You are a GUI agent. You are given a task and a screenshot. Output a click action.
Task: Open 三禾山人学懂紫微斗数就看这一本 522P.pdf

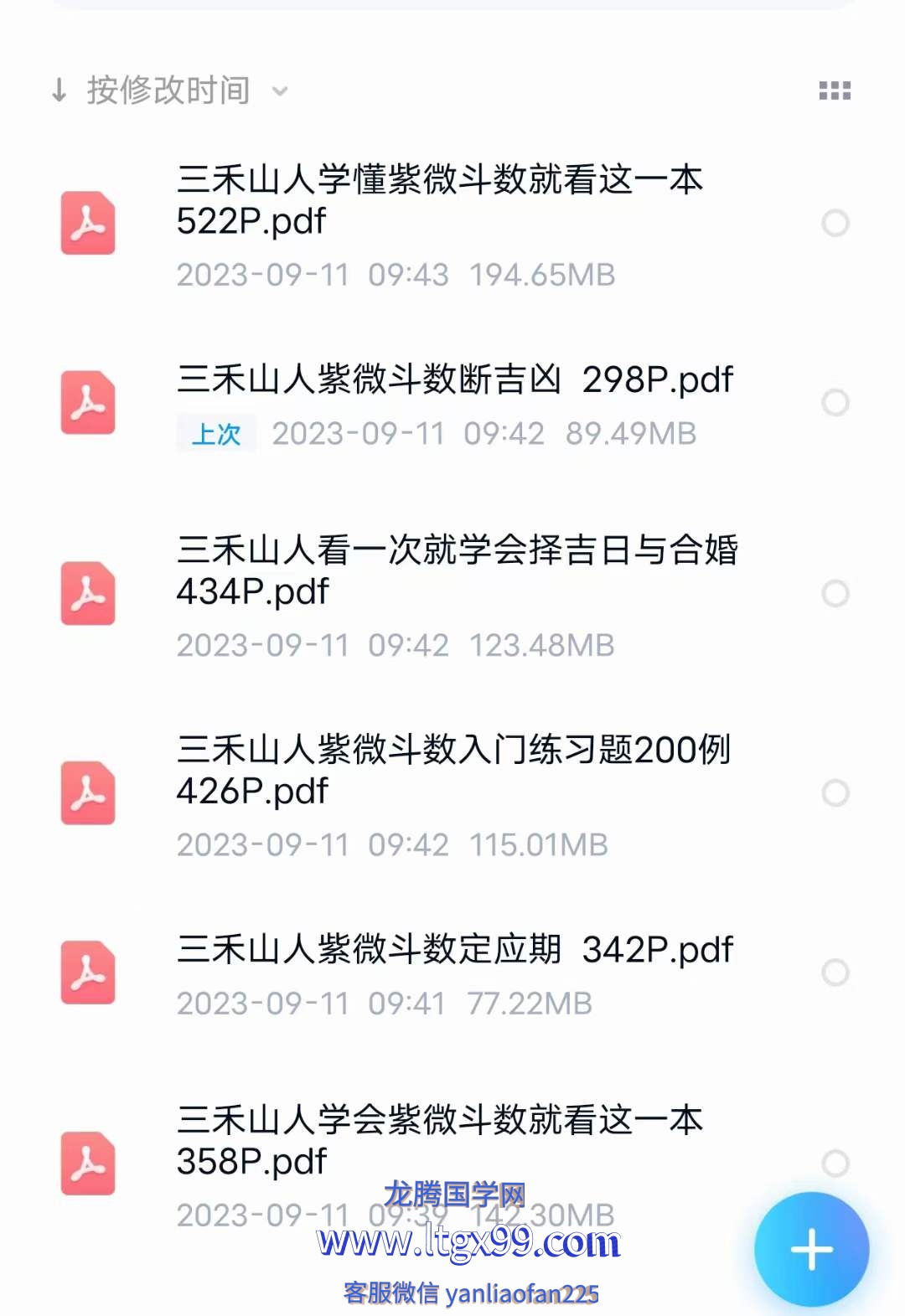pyautogui.click(x=440, y=201)
